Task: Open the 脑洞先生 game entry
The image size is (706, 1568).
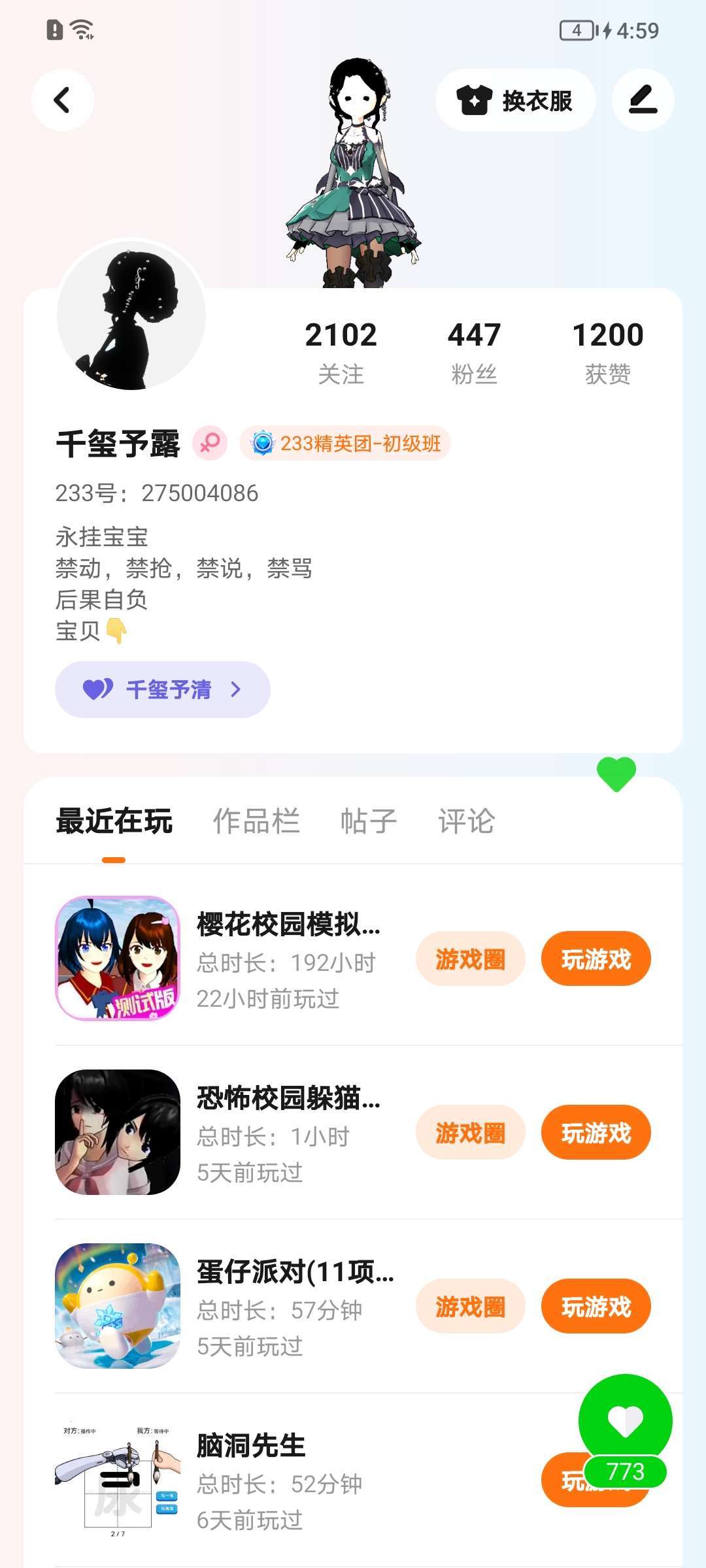Action: pos(294,1480)
